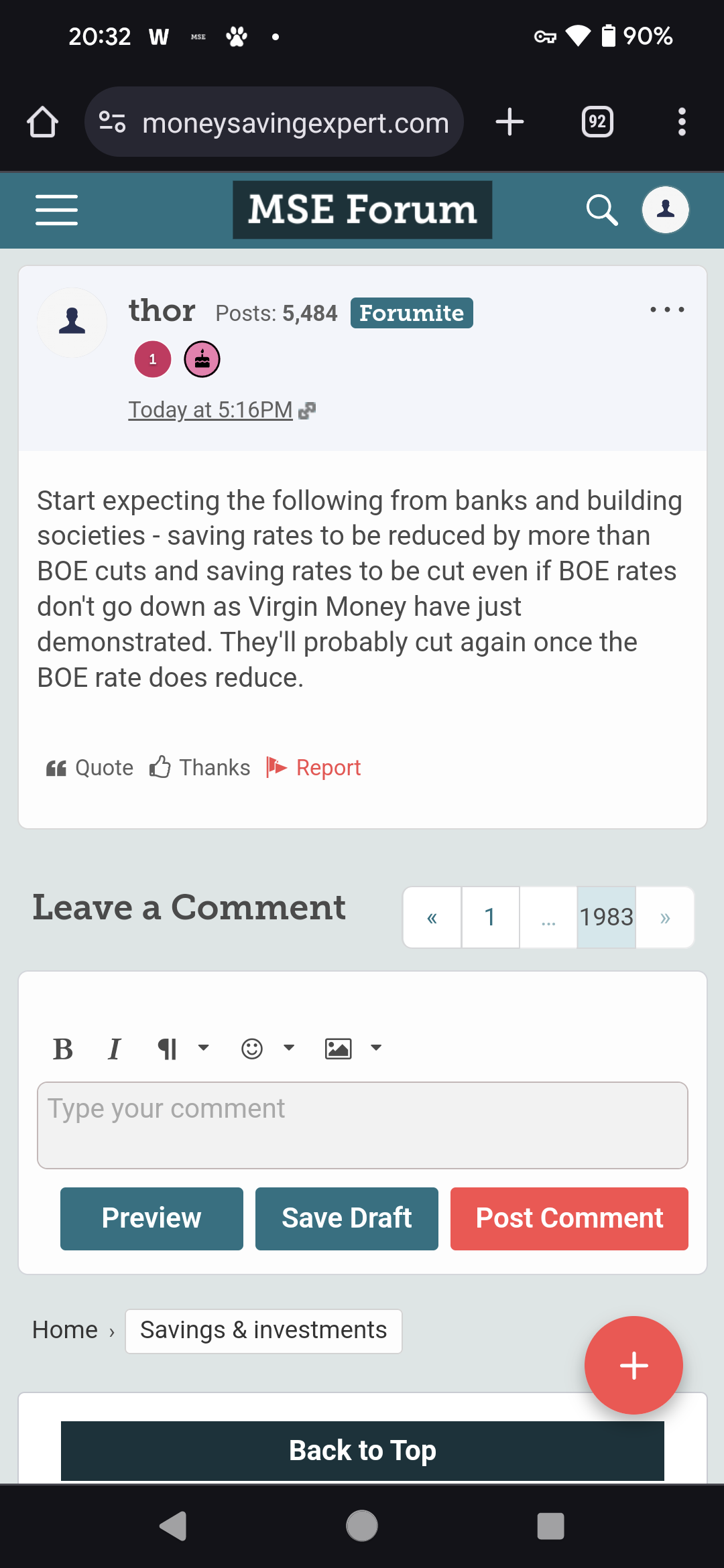This screenshot has width=724, height=1568.
Task: Give Thanks to thor's post
Action: click(x=199, y=768)
